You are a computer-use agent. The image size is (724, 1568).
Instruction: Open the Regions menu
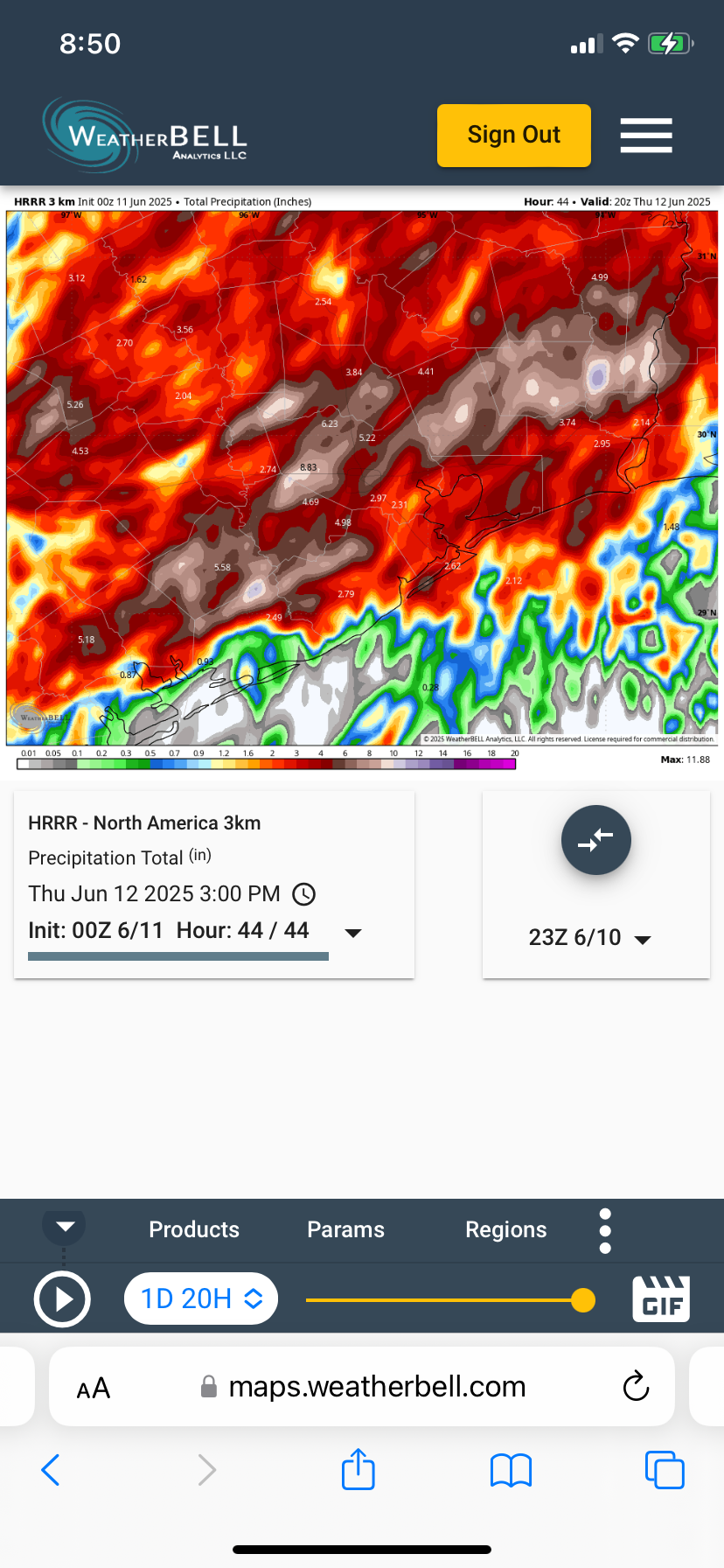tap(505, 1229)
